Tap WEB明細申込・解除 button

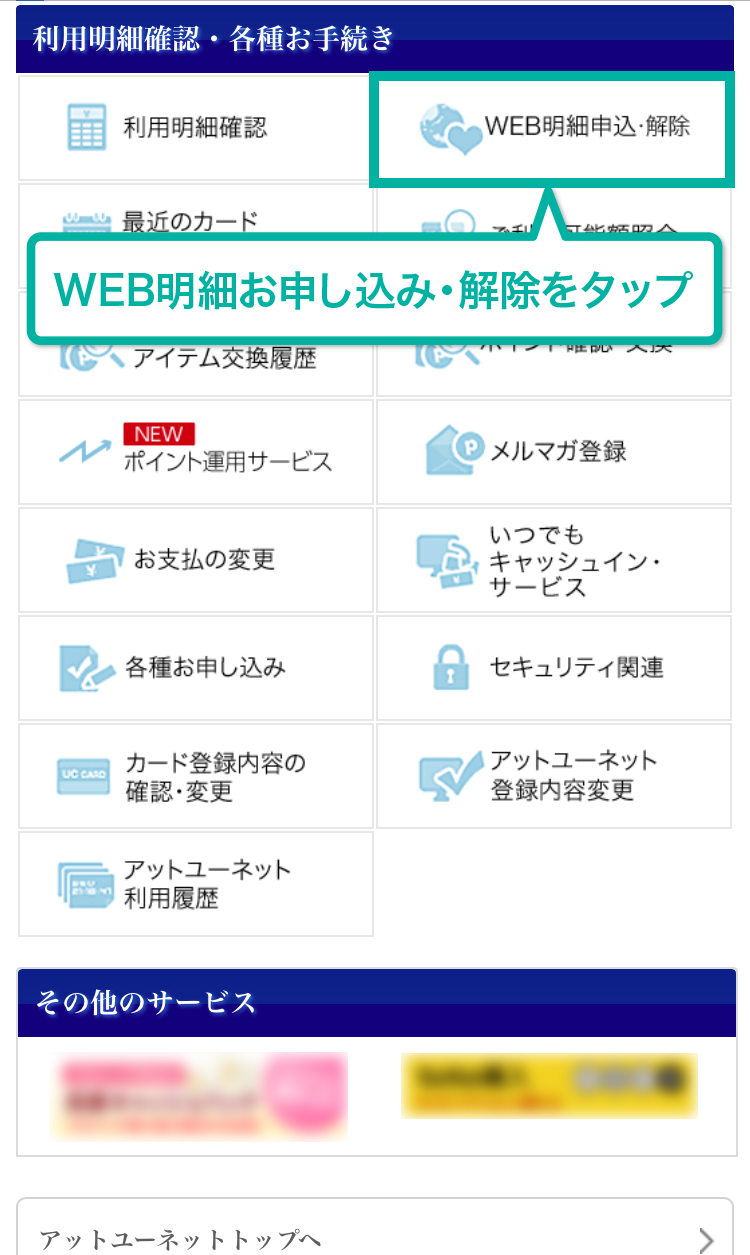[550, 128]
